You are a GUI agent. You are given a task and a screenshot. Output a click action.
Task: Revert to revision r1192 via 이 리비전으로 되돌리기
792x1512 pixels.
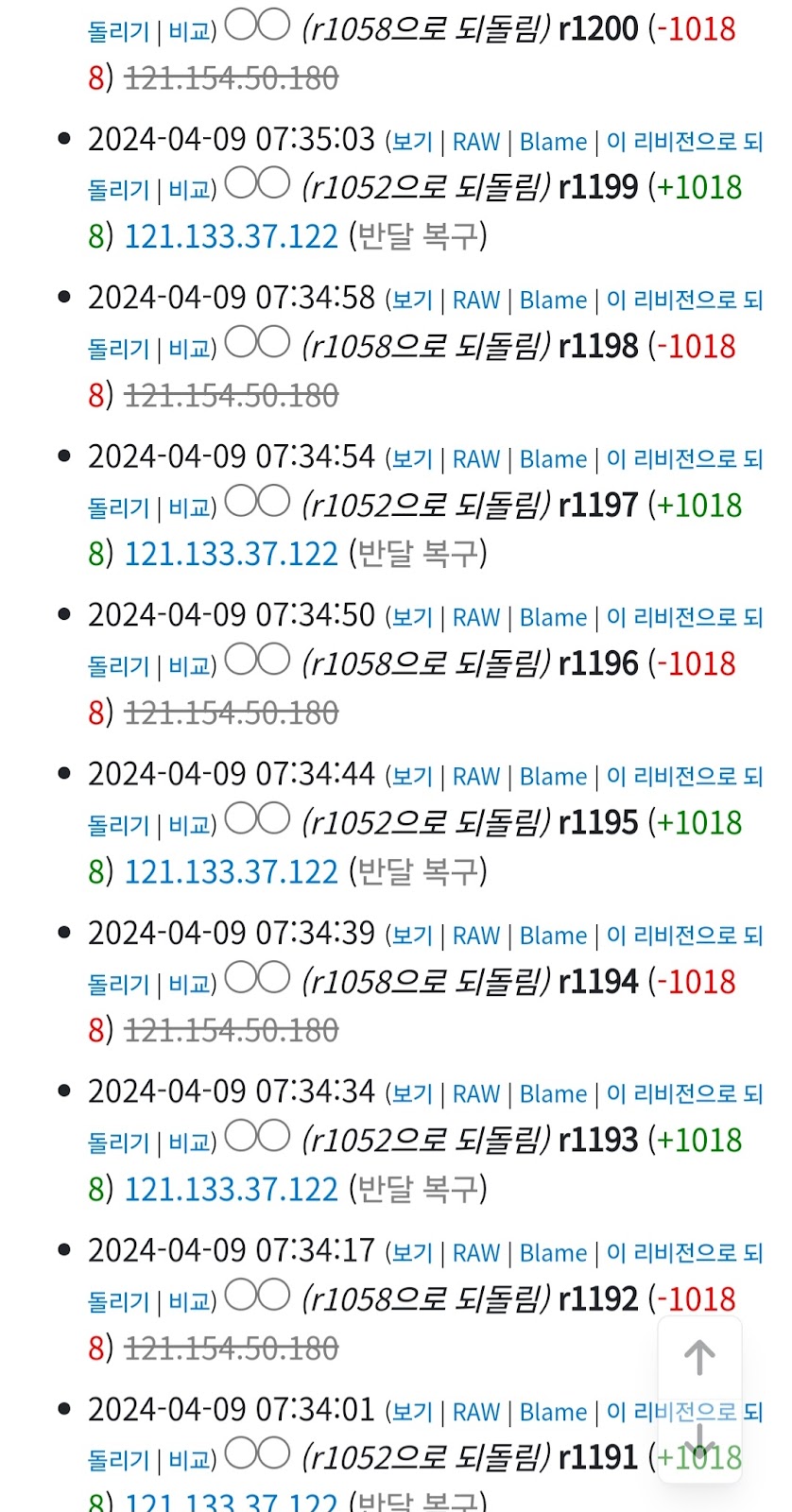[x=684, y=1253]
